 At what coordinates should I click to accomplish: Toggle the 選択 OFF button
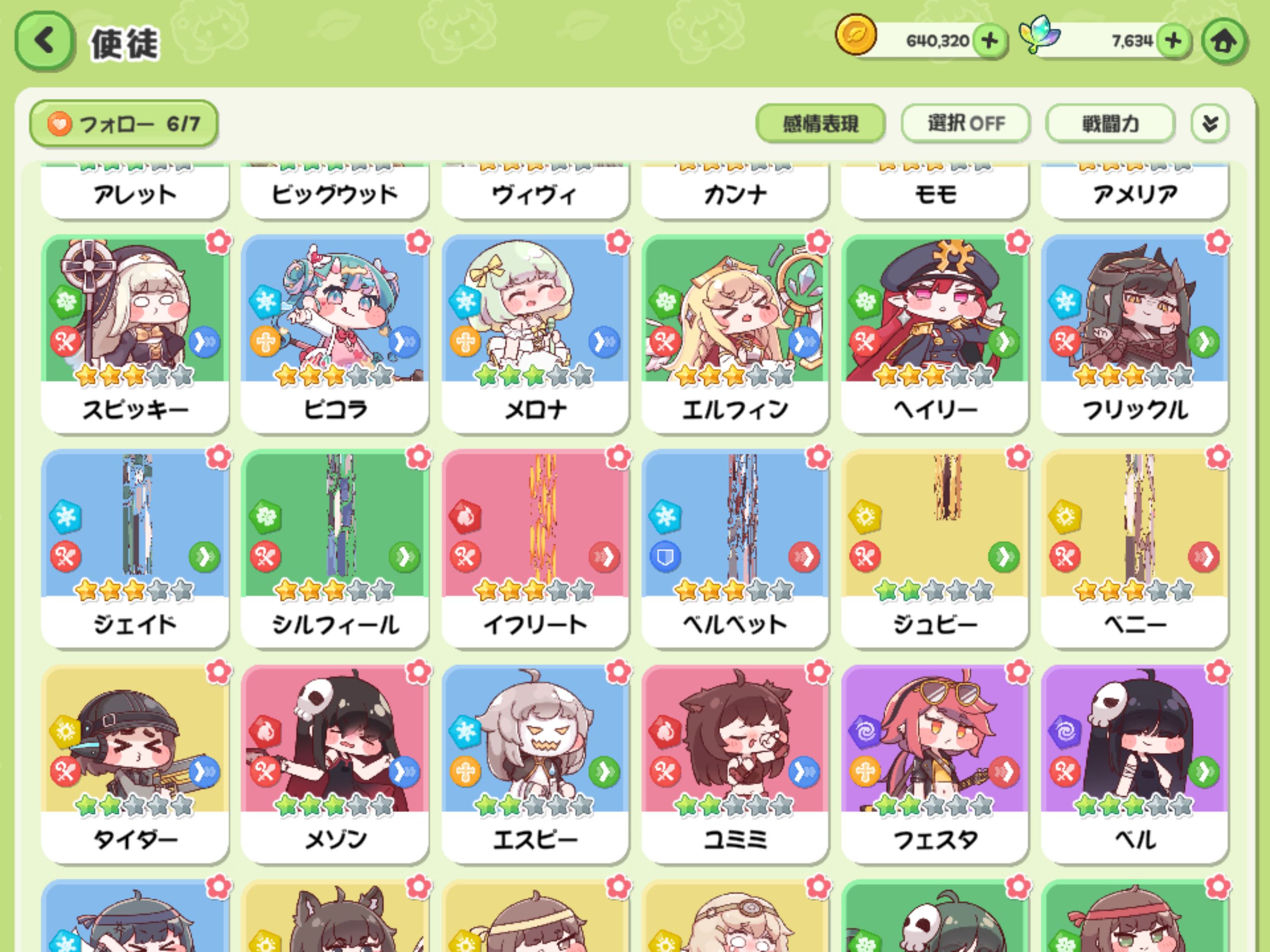(966, 124)
